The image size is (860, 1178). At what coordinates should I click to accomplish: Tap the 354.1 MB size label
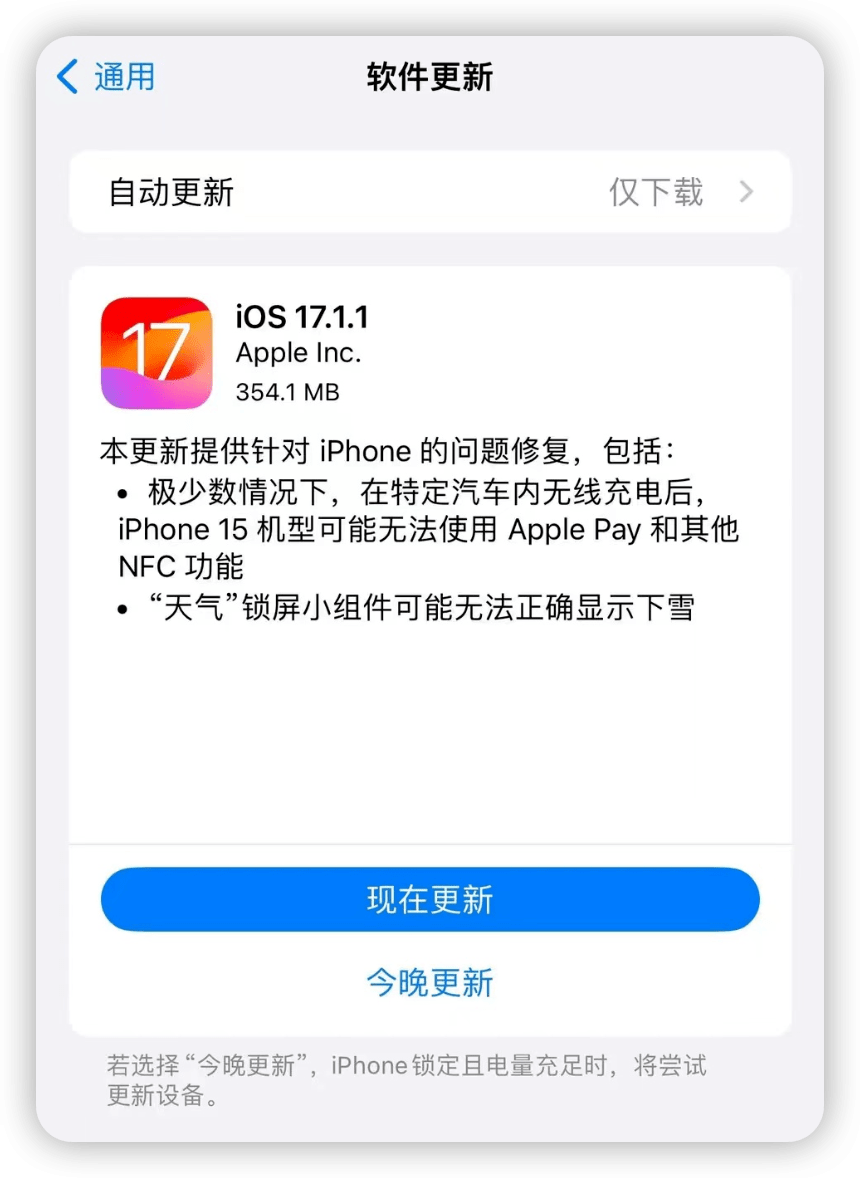click(x=288, y=392)
